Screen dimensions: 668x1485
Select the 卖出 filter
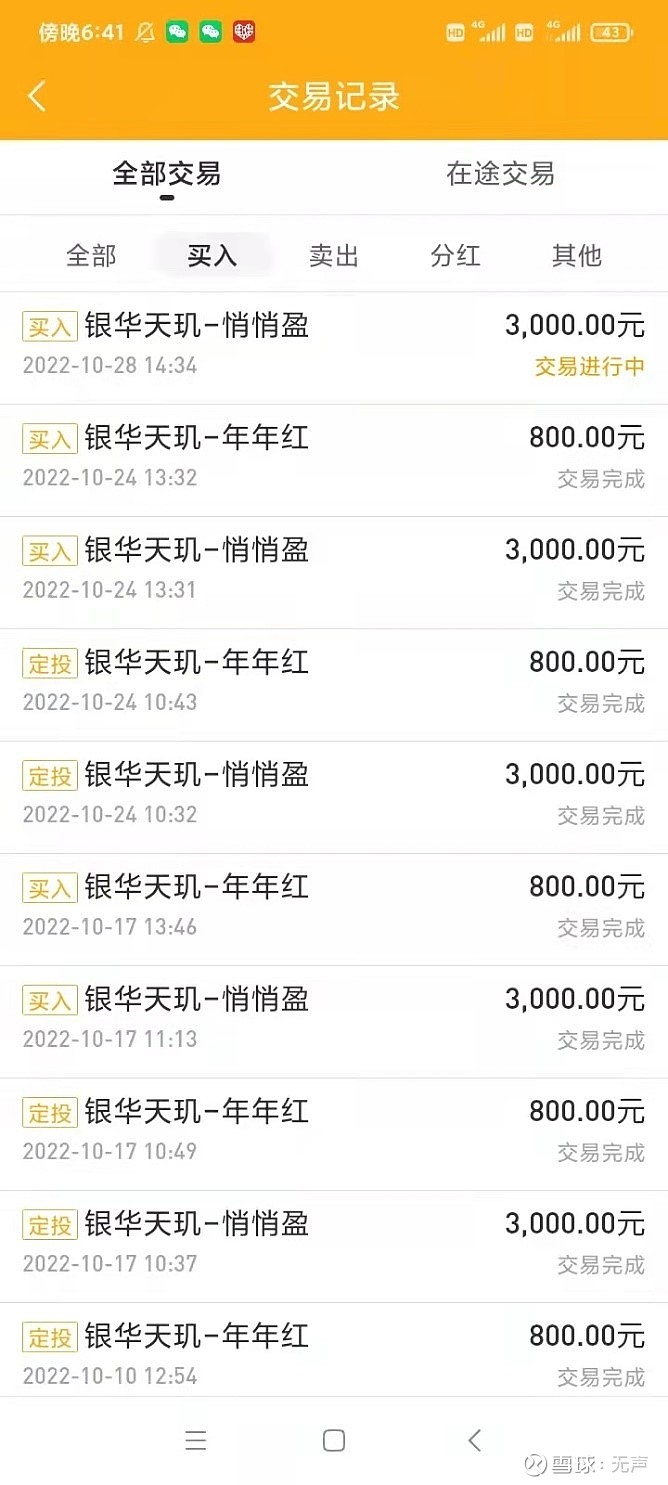(334, 256)
